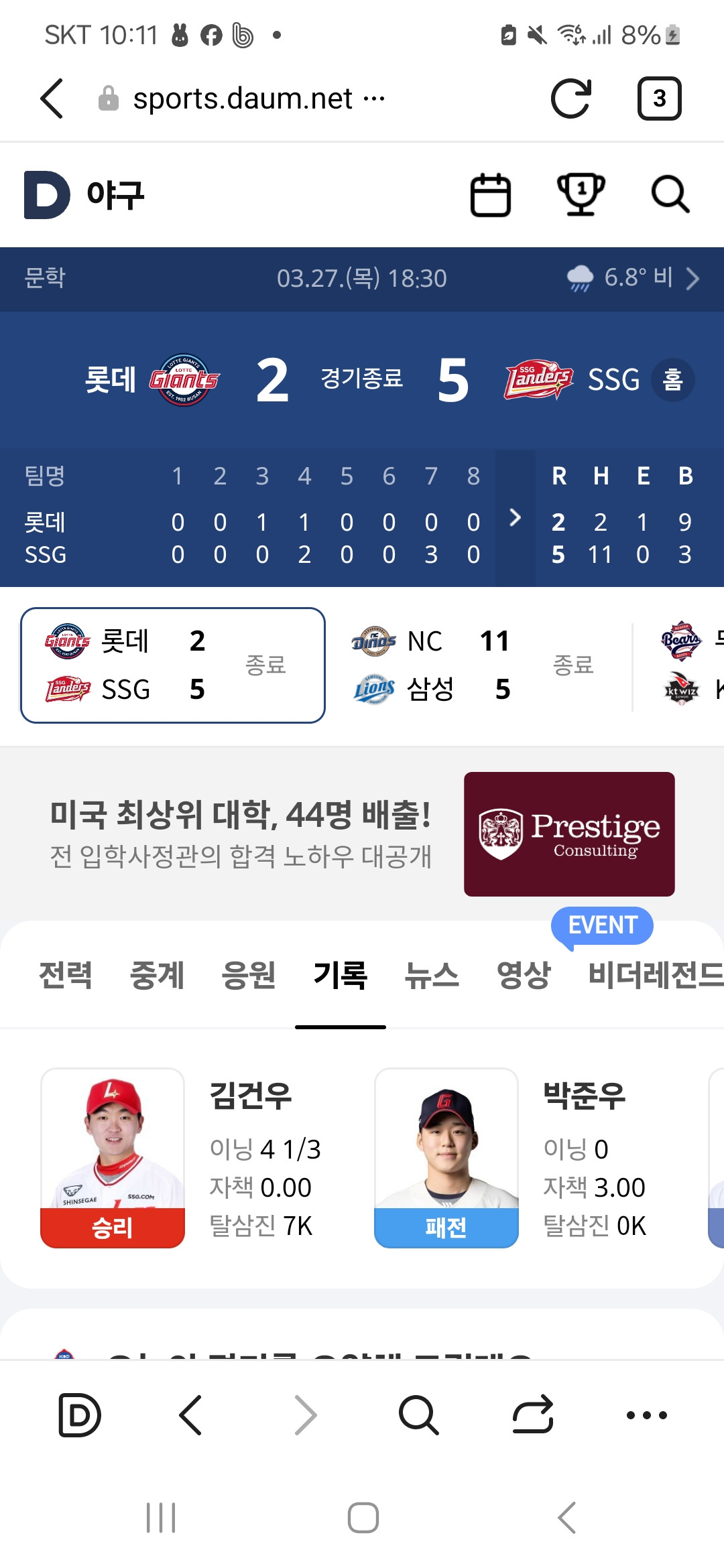
Task: Switch to the 뉴스 tab
Action: pyautogui.click(x=432, y=977)
